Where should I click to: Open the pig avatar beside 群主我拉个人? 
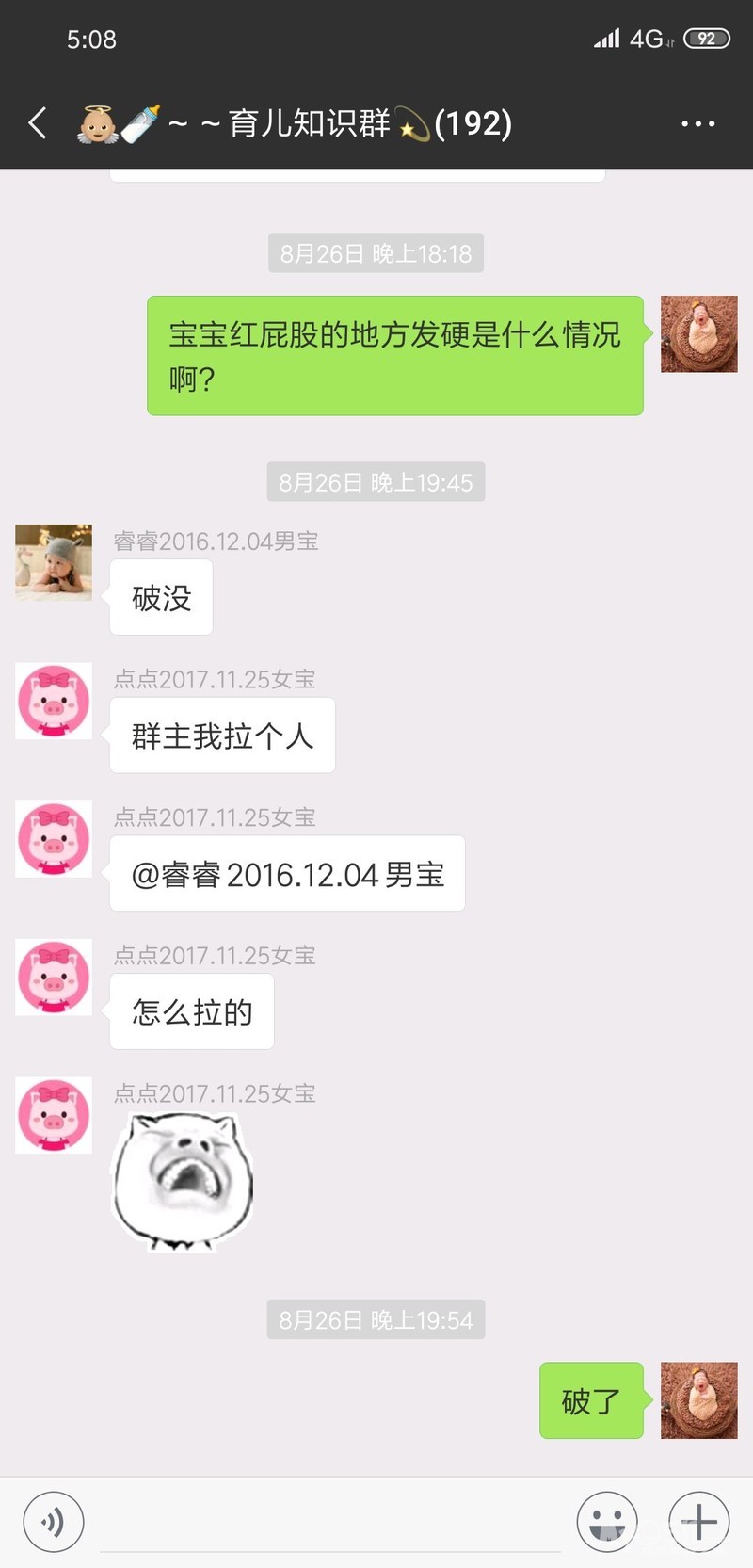click(x=54, y=701)
